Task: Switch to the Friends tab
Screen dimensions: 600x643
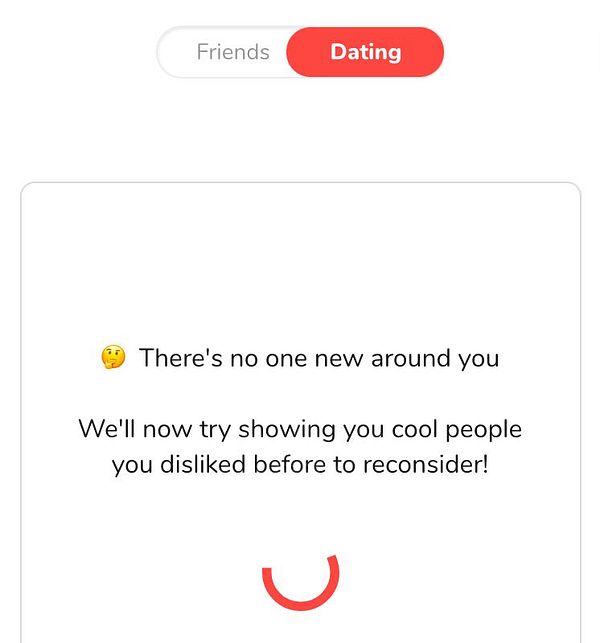Action: coord(232,52)
